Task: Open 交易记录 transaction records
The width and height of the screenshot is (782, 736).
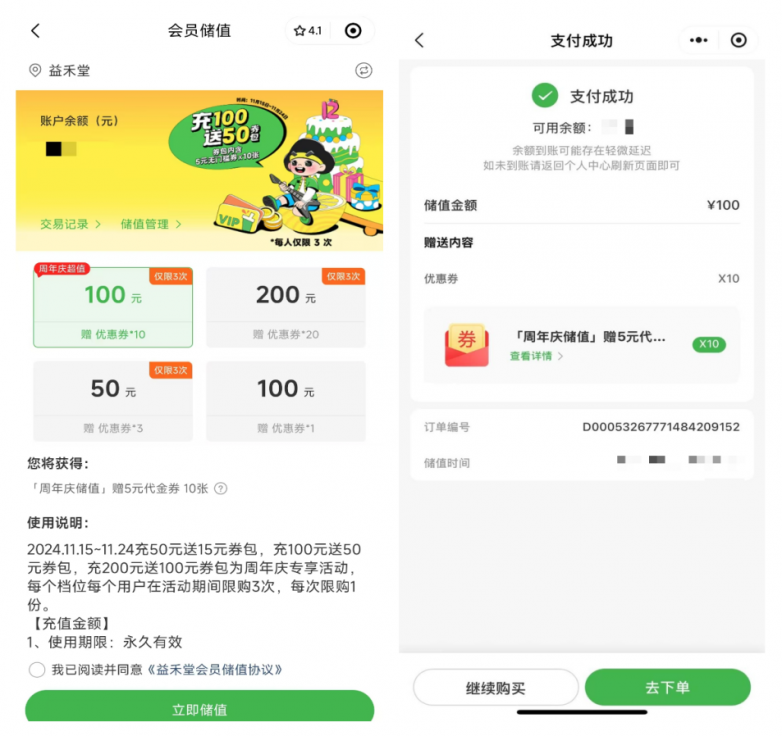Action: pos(71,224)
